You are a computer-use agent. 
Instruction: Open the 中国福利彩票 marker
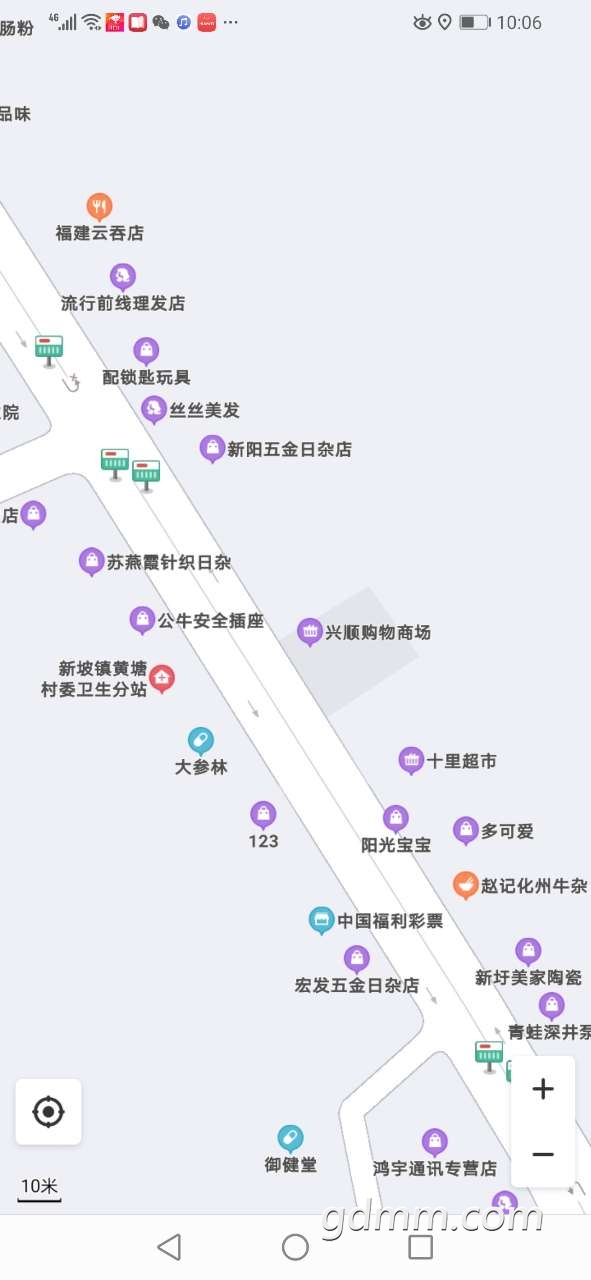click(x=321, y=920)
